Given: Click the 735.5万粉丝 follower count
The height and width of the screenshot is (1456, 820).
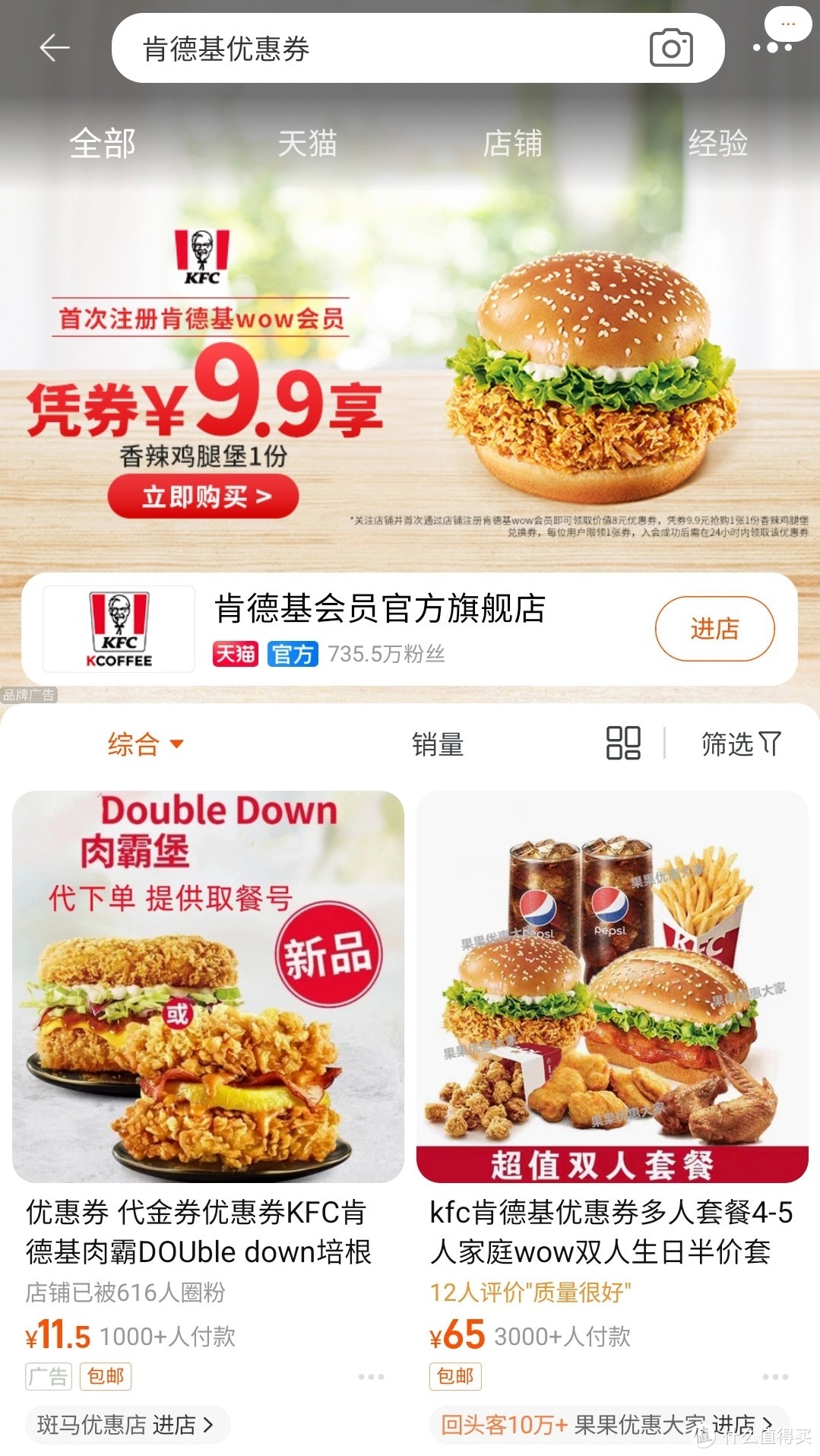Looking at the screenshot, I should coord(388,655).
